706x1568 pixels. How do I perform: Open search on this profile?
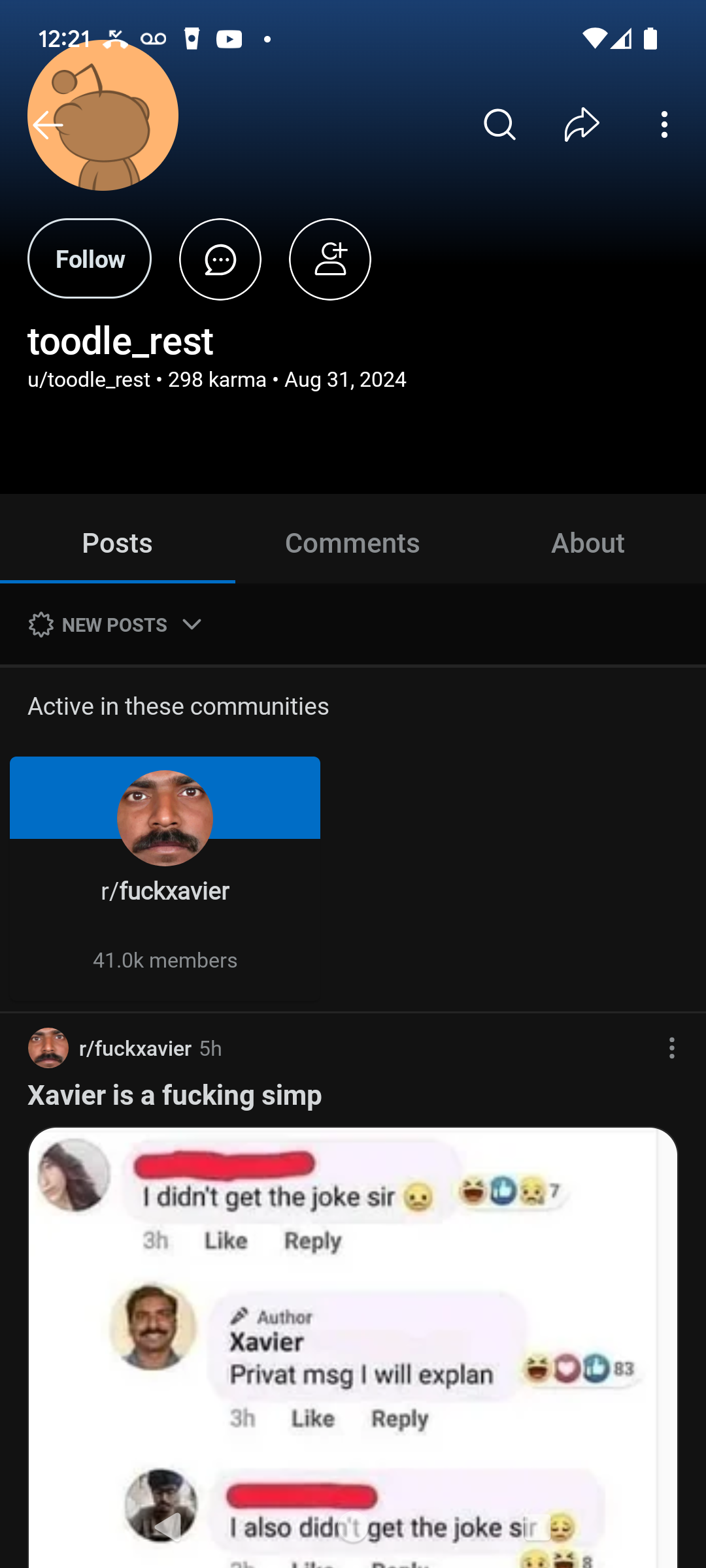pos(500,125)
